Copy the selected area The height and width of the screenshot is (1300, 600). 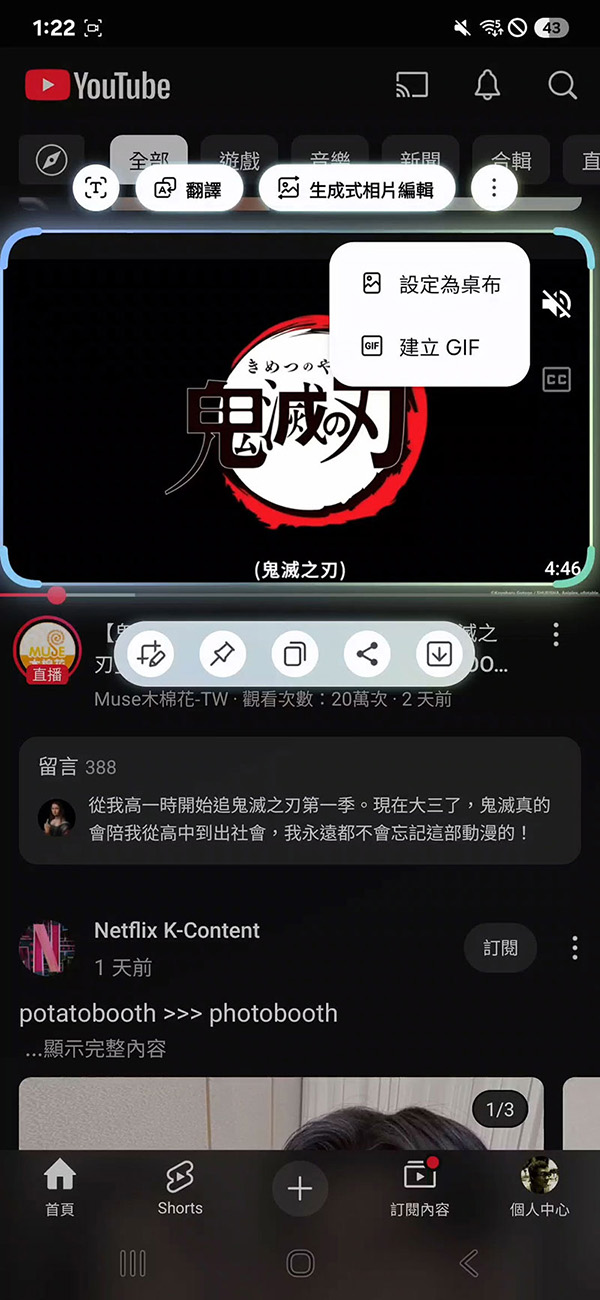pyautogui.click(x=295, y=655)
